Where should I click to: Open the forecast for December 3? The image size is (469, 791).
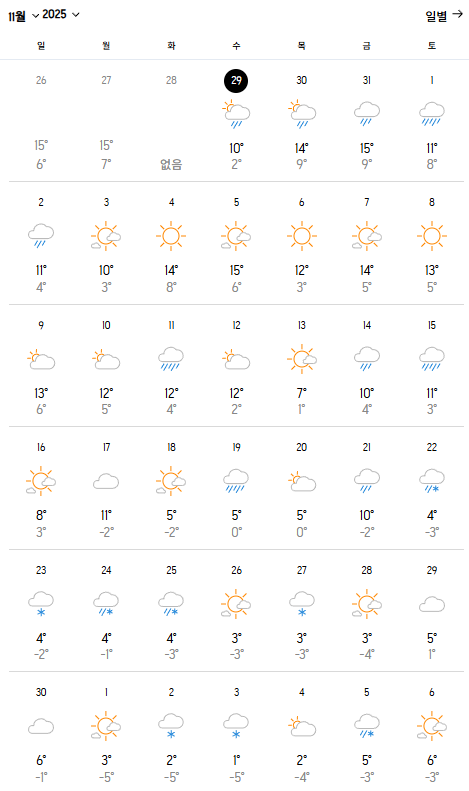(x=236, y=734)
